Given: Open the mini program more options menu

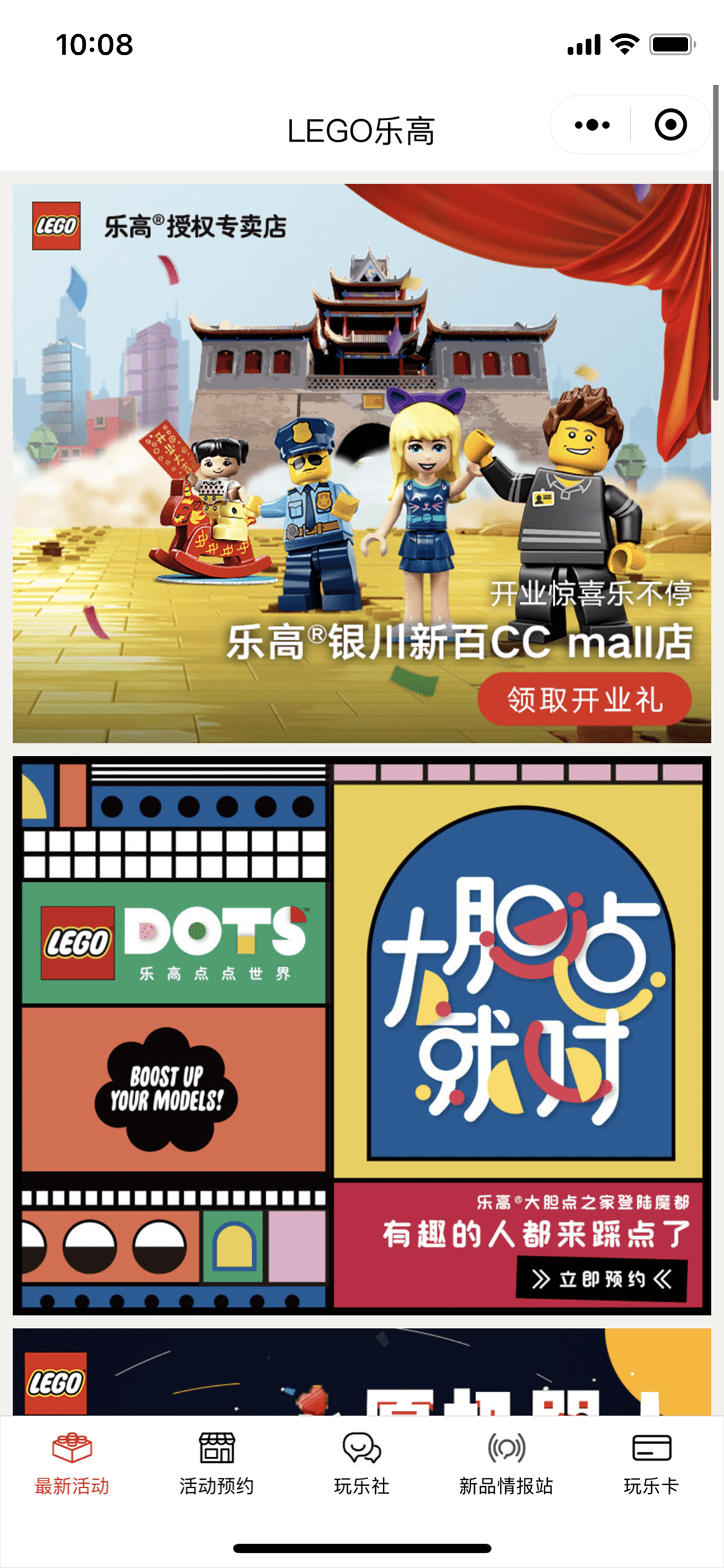Looking at the screenshot, I should click(x=591, y=125).
